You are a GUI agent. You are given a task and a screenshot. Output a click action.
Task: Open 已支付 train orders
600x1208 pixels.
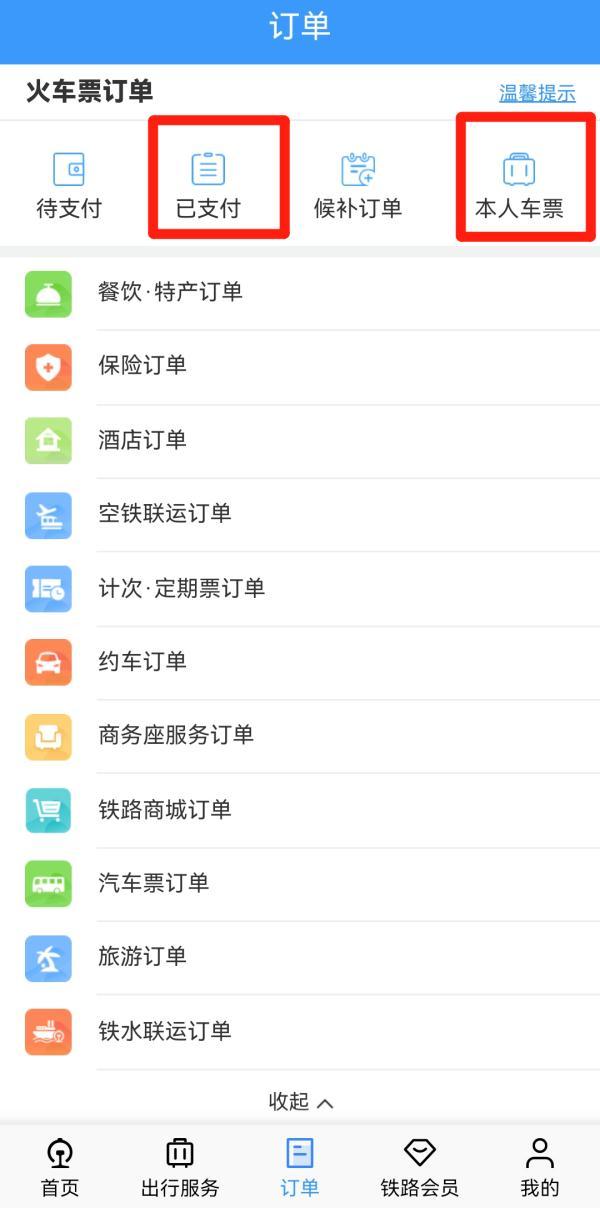(x=208, y=185)
